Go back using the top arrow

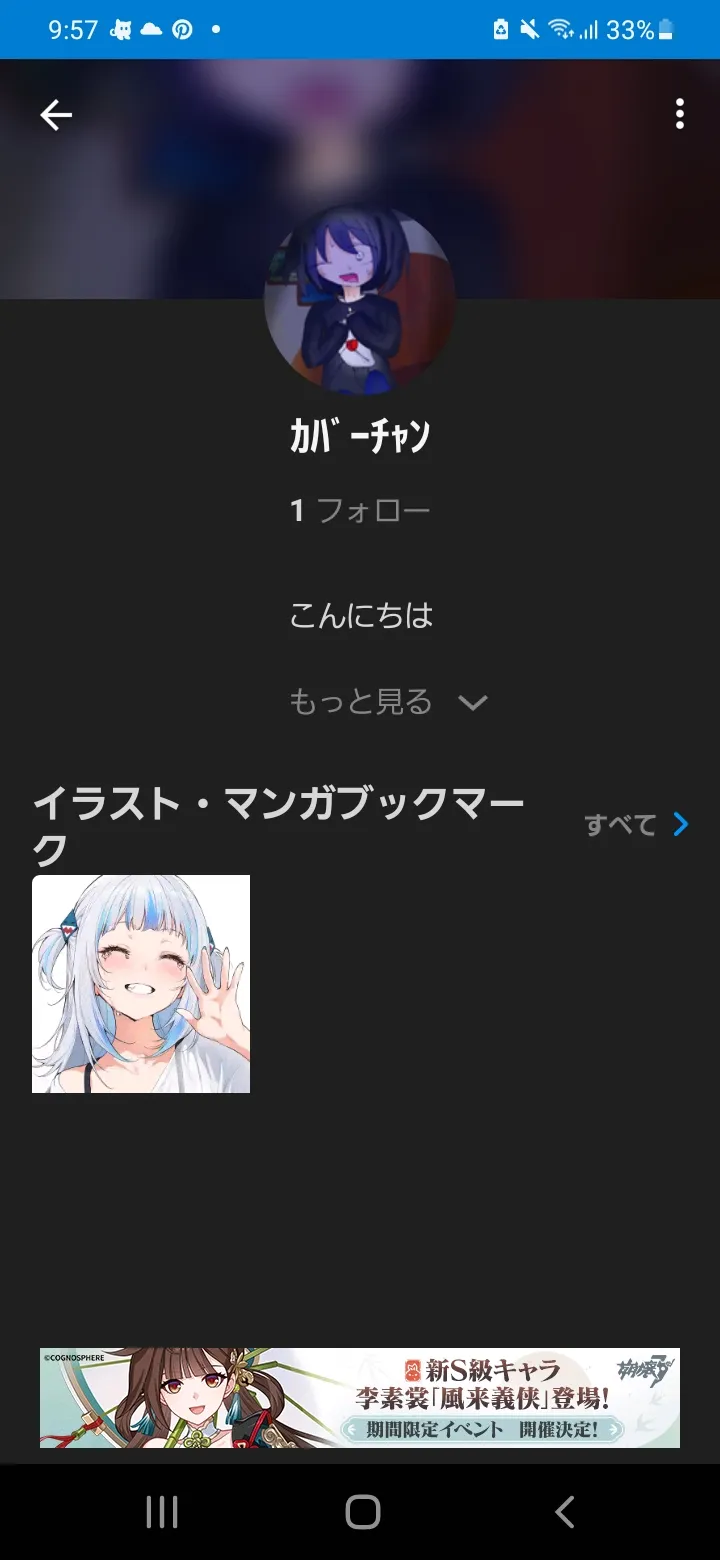click(56, 116)
